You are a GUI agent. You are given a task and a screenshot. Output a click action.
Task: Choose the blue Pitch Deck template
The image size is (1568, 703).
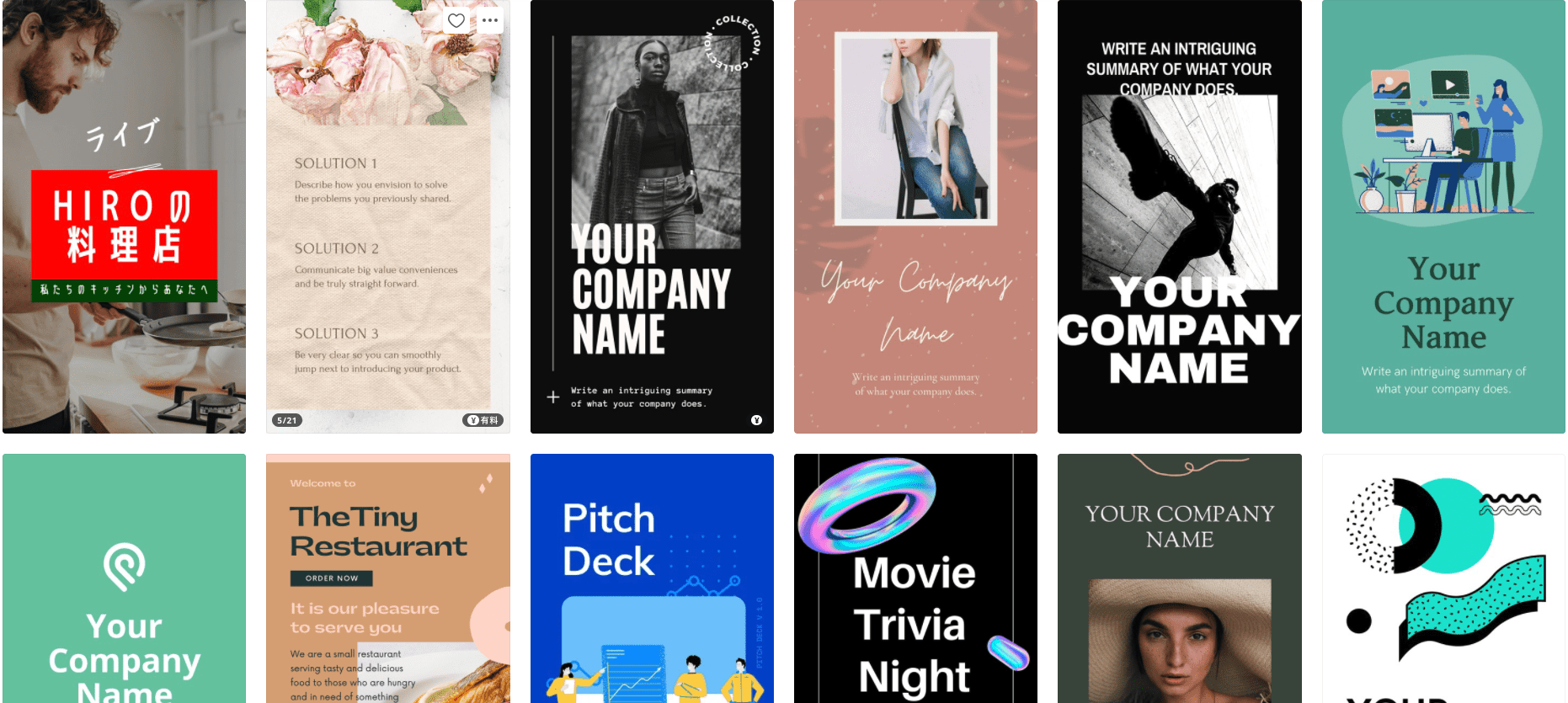(x=652, y=581)
